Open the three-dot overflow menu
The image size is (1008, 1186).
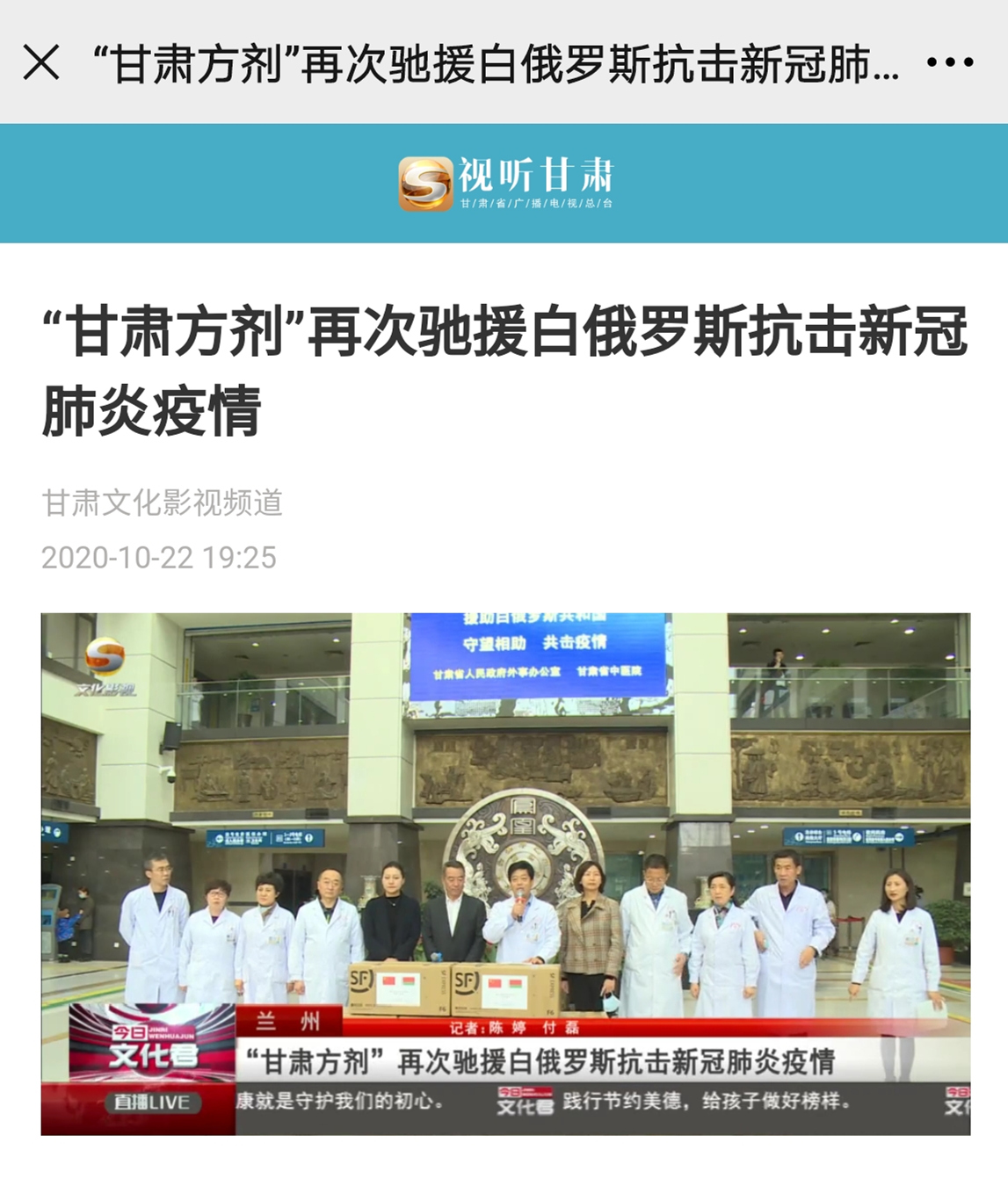tap(950, 62)
